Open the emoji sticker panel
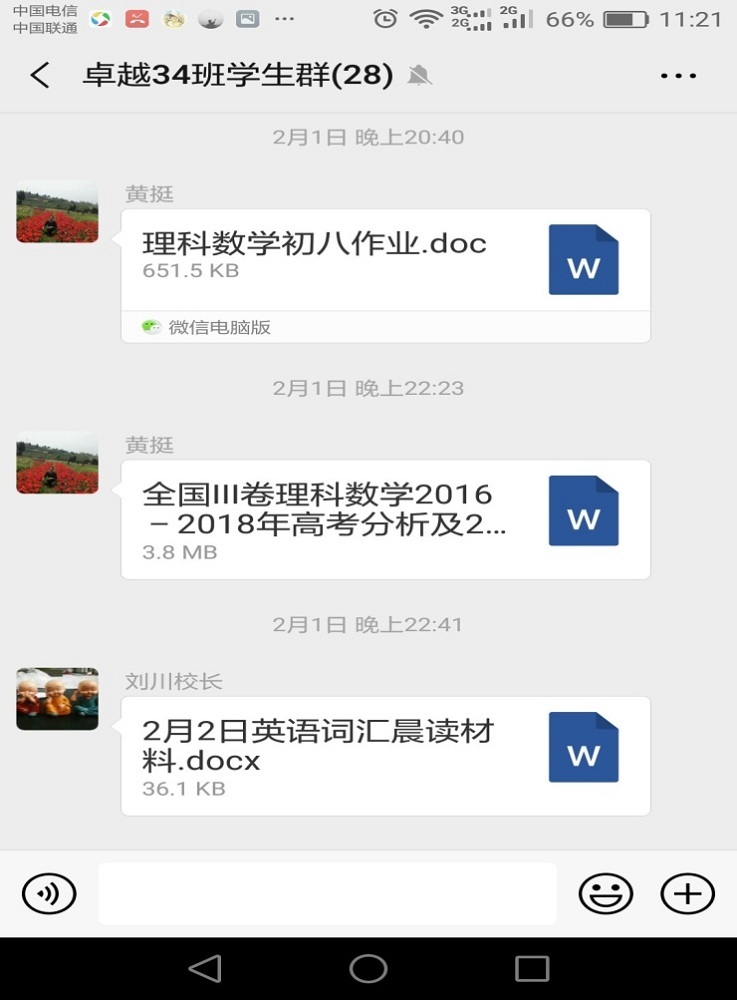 click(x=606, y=893)
